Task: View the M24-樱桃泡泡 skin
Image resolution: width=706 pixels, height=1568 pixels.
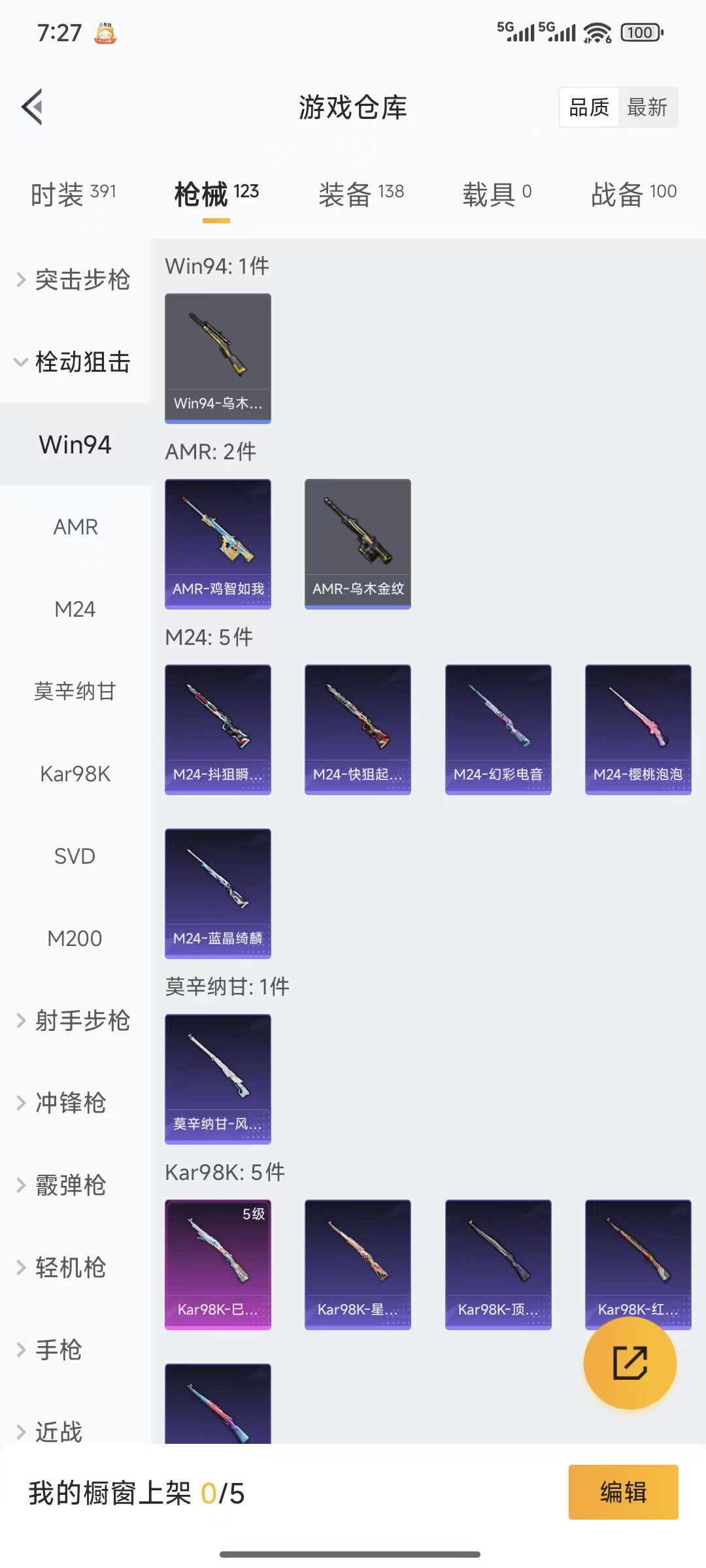Action: coord(638,729)
